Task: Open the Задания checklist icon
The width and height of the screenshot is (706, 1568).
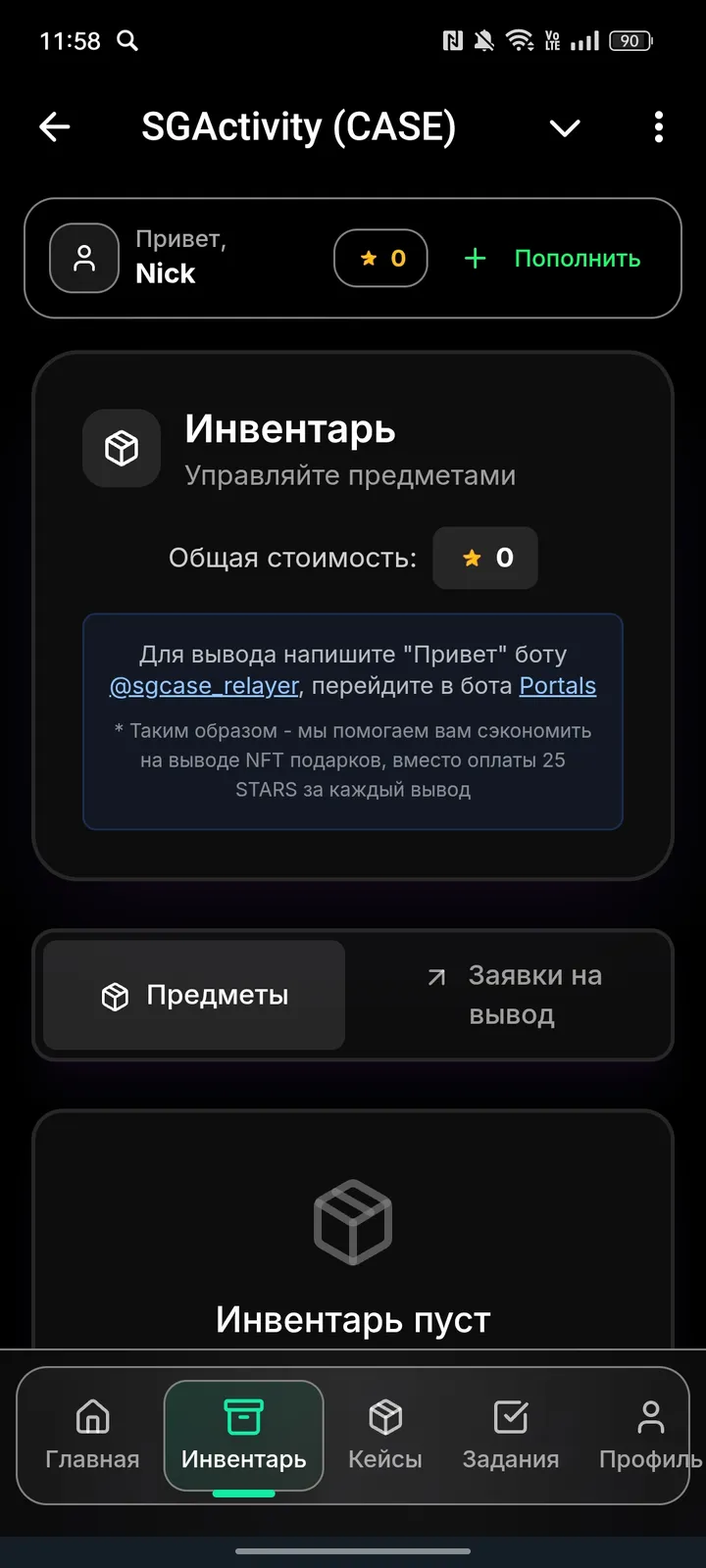Action: point(511,1416)
